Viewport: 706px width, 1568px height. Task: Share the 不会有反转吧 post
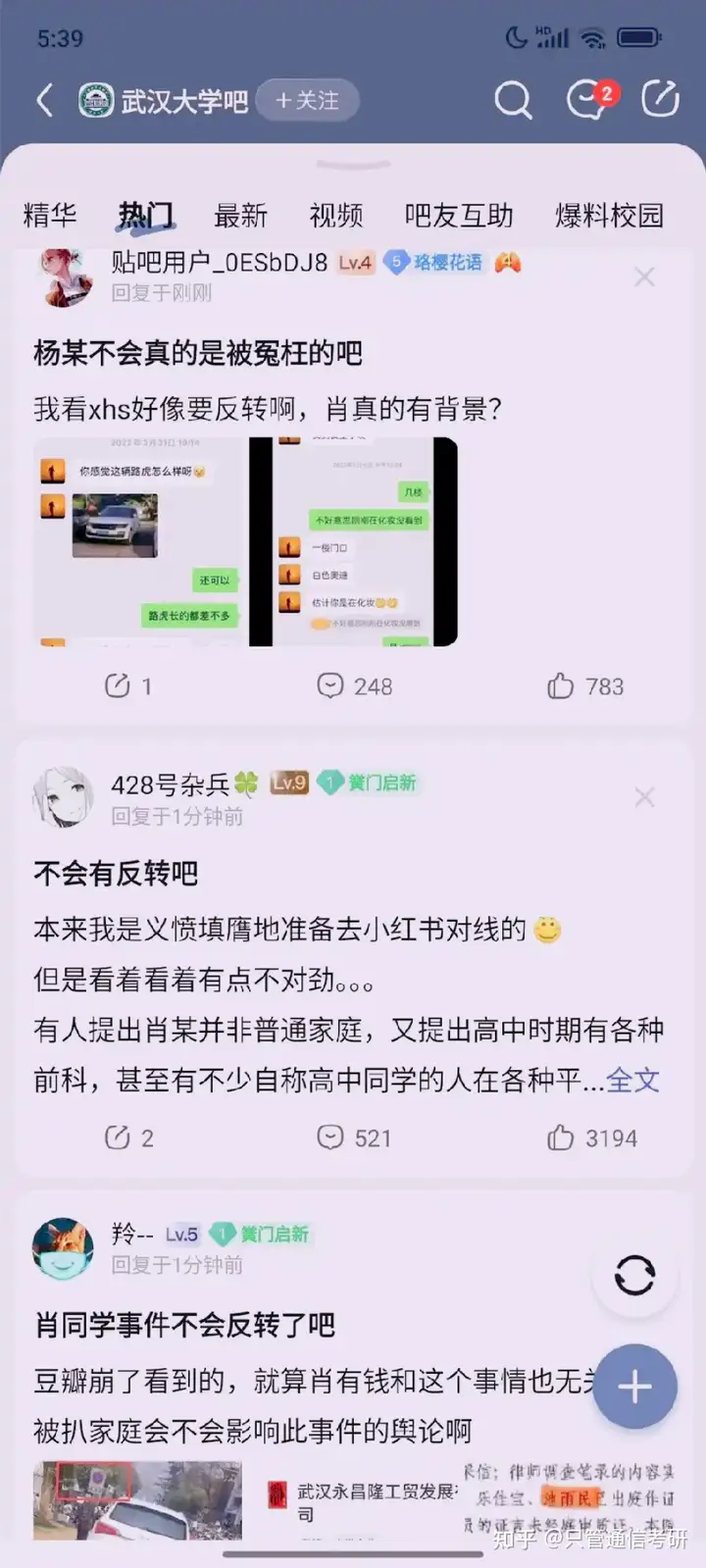tap(128, 1138)
